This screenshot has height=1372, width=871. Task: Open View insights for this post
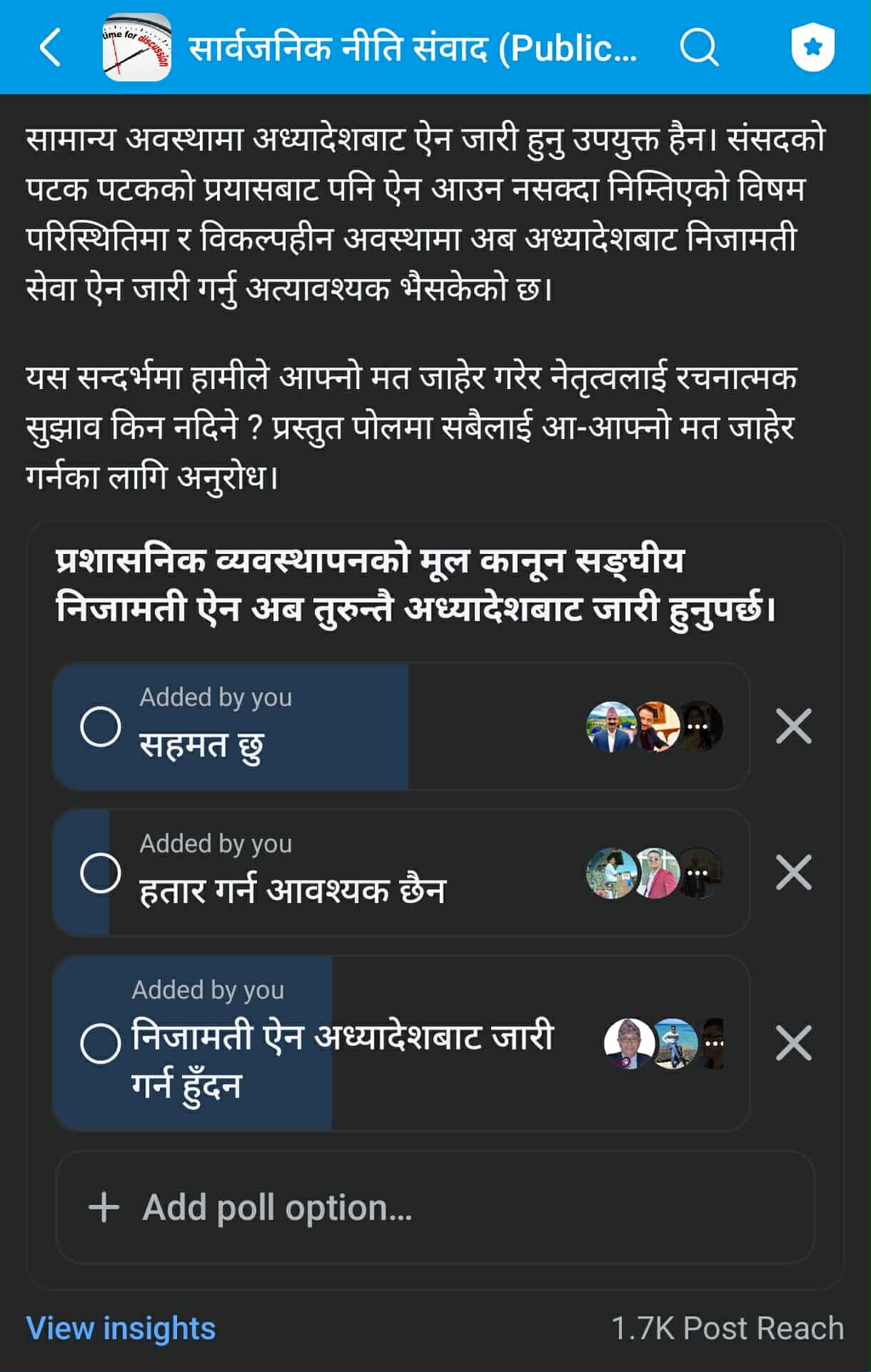tap(121, 1328)
